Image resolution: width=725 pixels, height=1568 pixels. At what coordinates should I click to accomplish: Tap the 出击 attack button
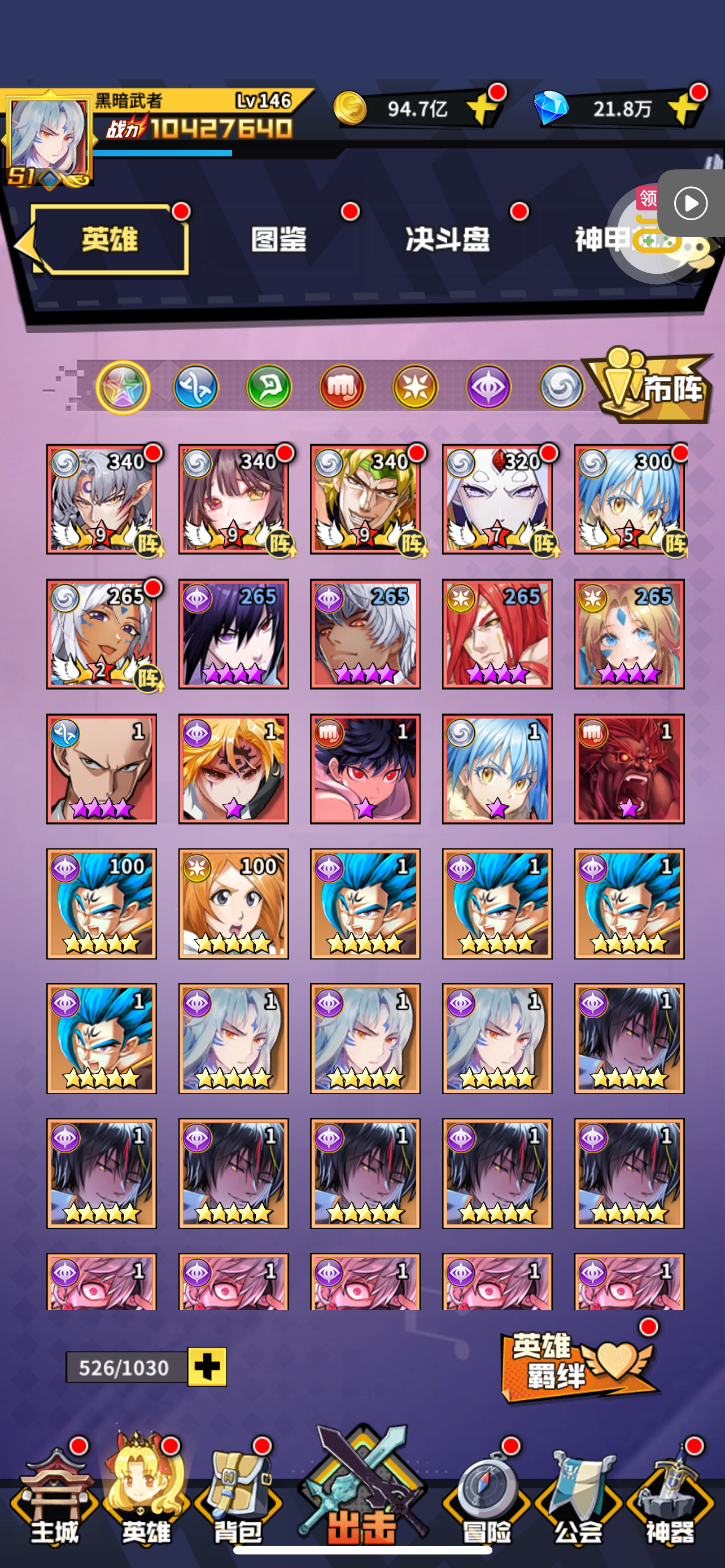(363, 1486)
